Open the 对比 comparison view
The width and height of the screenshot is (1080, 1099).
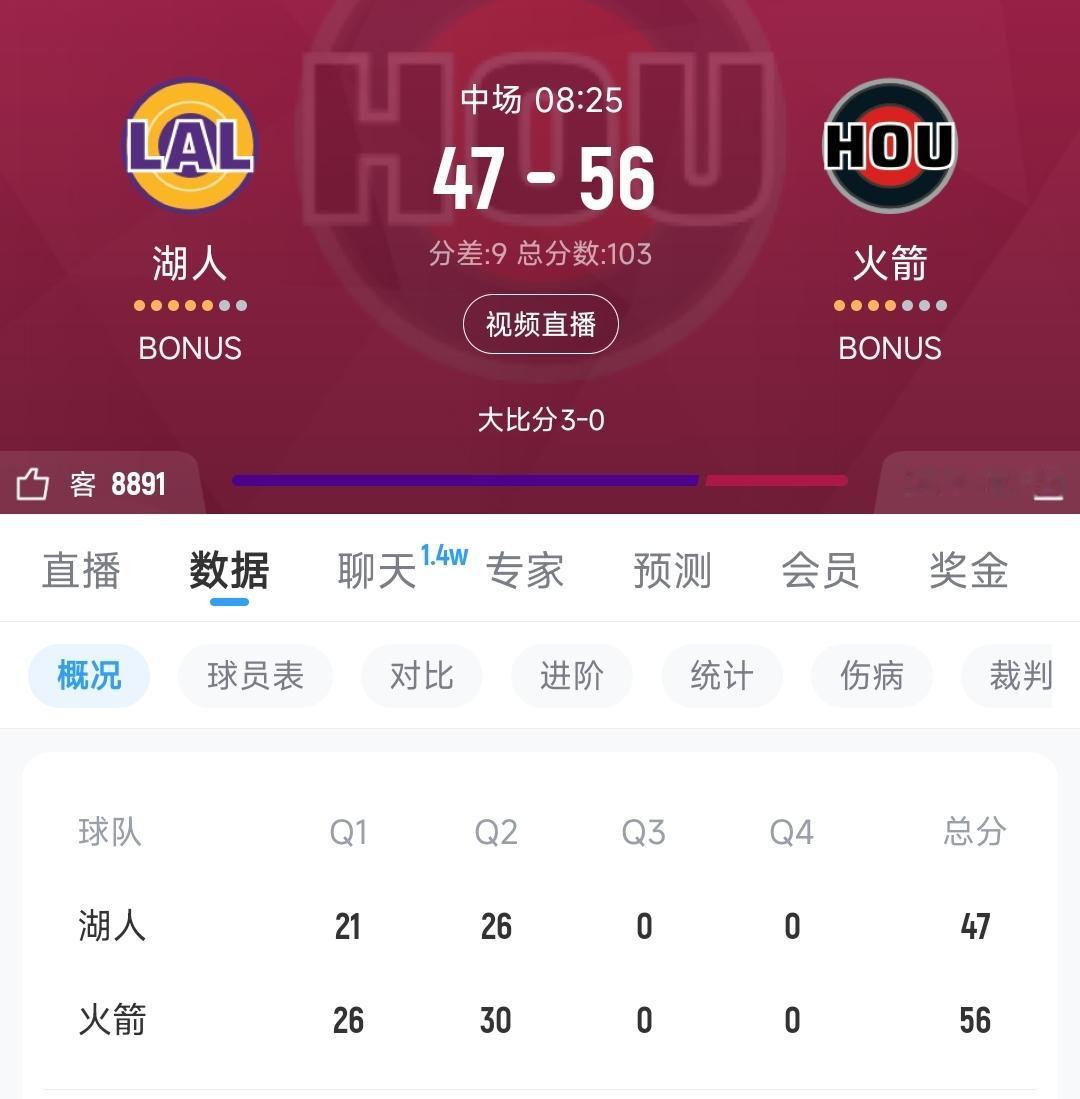[421, 676]
